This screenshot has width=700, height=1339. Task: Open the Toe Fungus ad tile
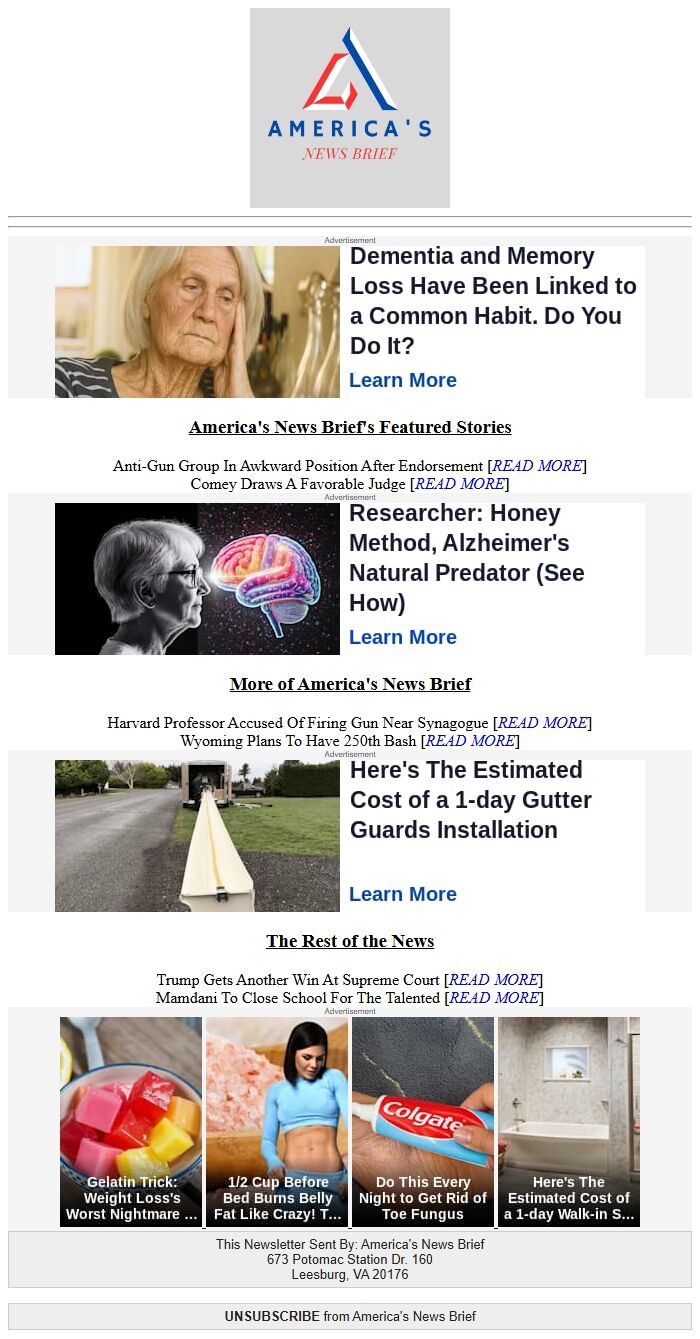pos(423,1121)
